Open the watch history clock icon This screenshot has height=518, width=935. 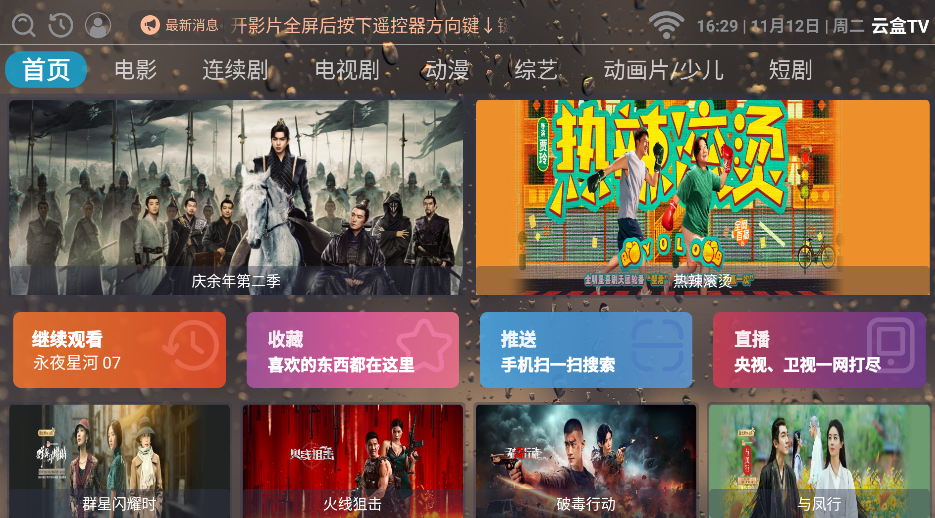click(x=60, y=25)
